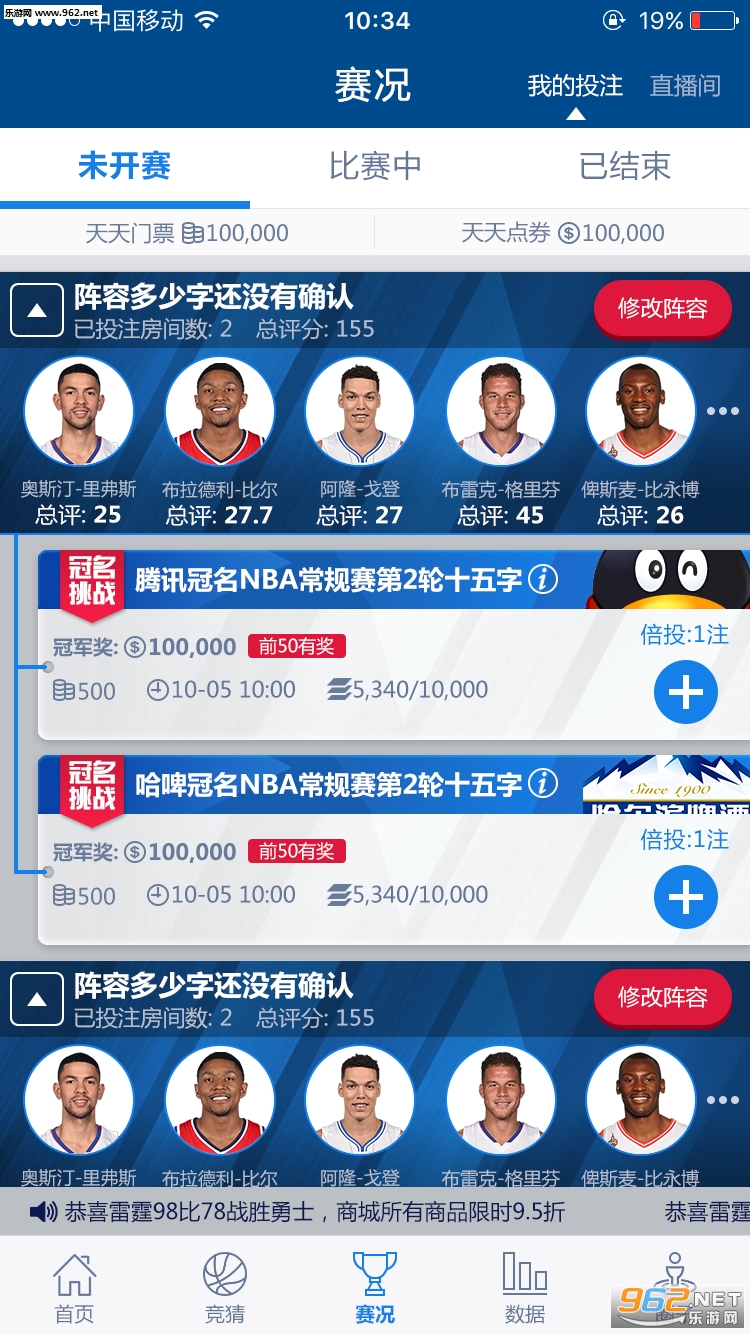750x1334 pixels.
Task: Open the 直播间 tab
Action: pyautogui.click(x=685, y=86)
